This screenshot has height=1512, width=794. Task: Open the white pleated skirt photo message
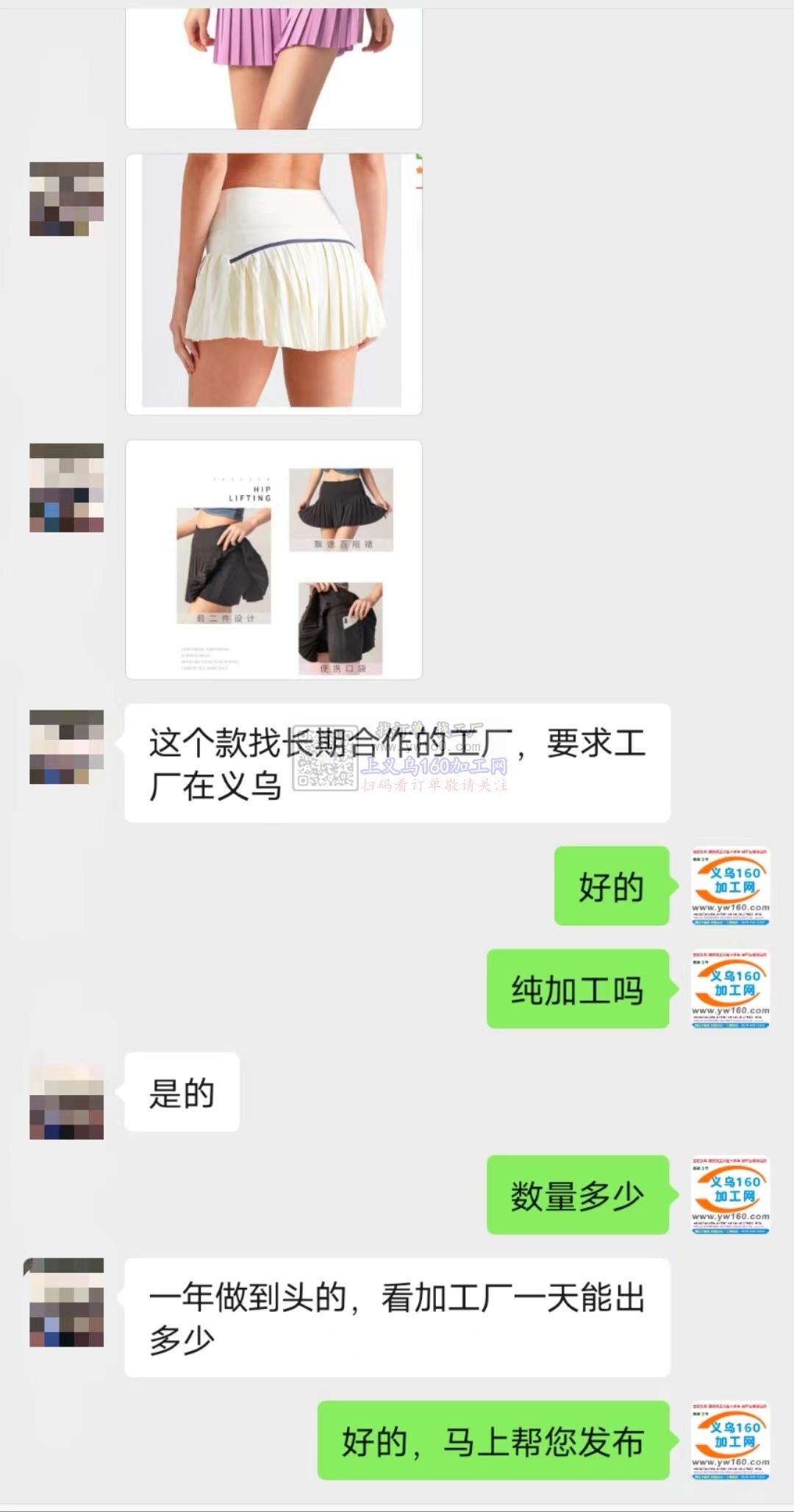[273, 283]
